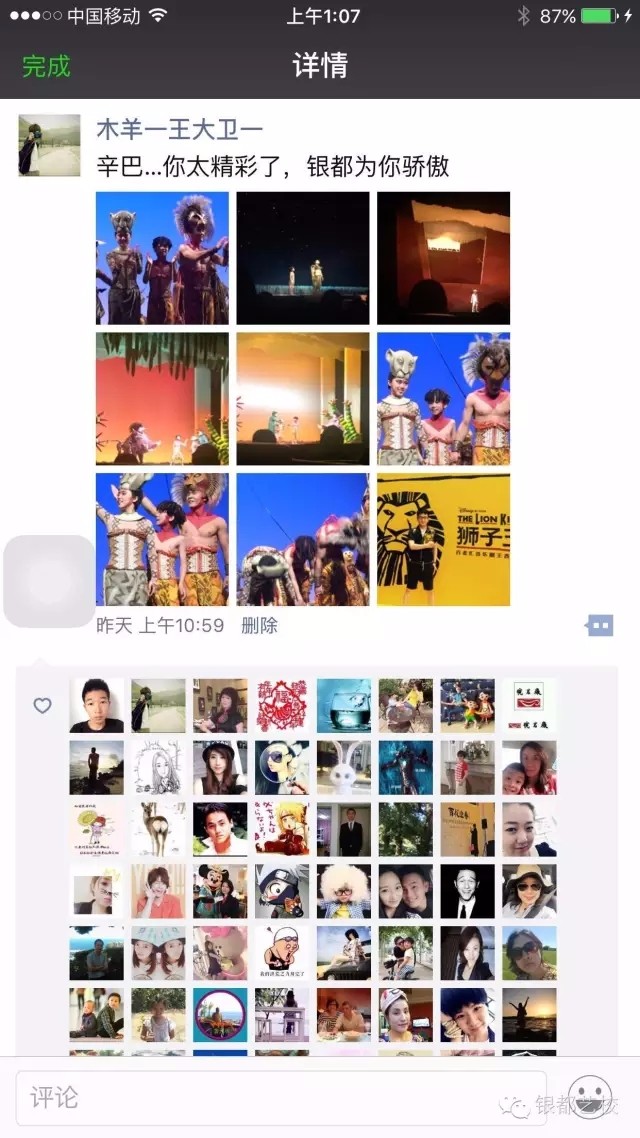Open the red paper-cut avatar among likes
The width and height of the screenshot is (640, 1138).
pyautogui.click(x=282, y=706)
